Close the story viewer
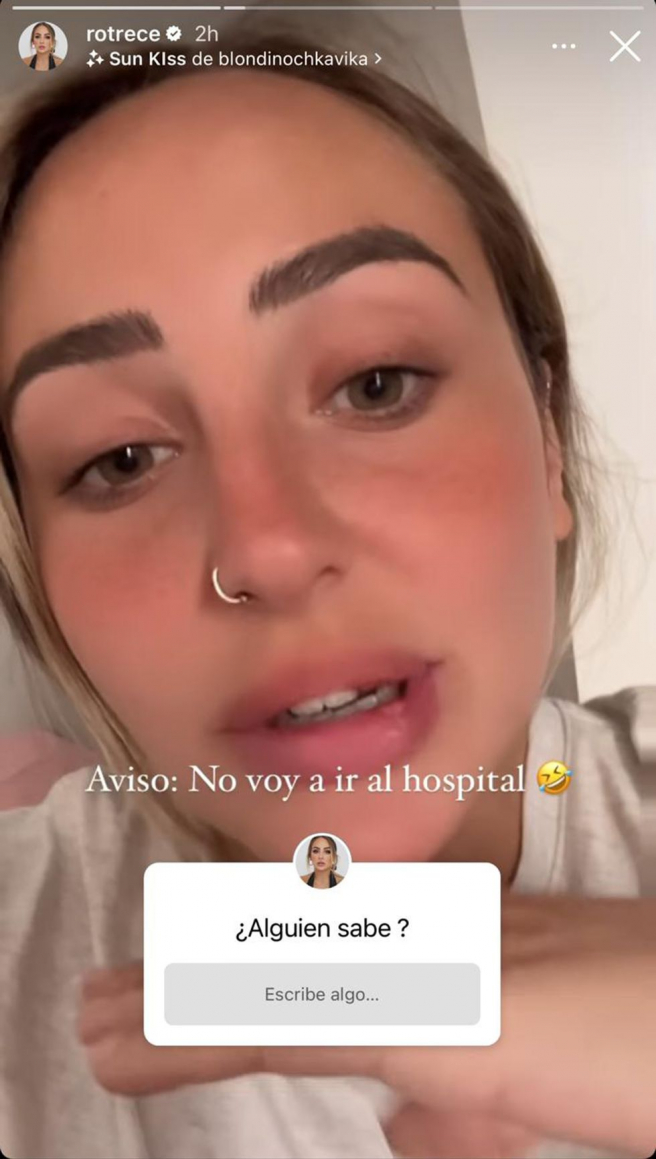This screenshot has height=1159, width=656. [625, 46]
